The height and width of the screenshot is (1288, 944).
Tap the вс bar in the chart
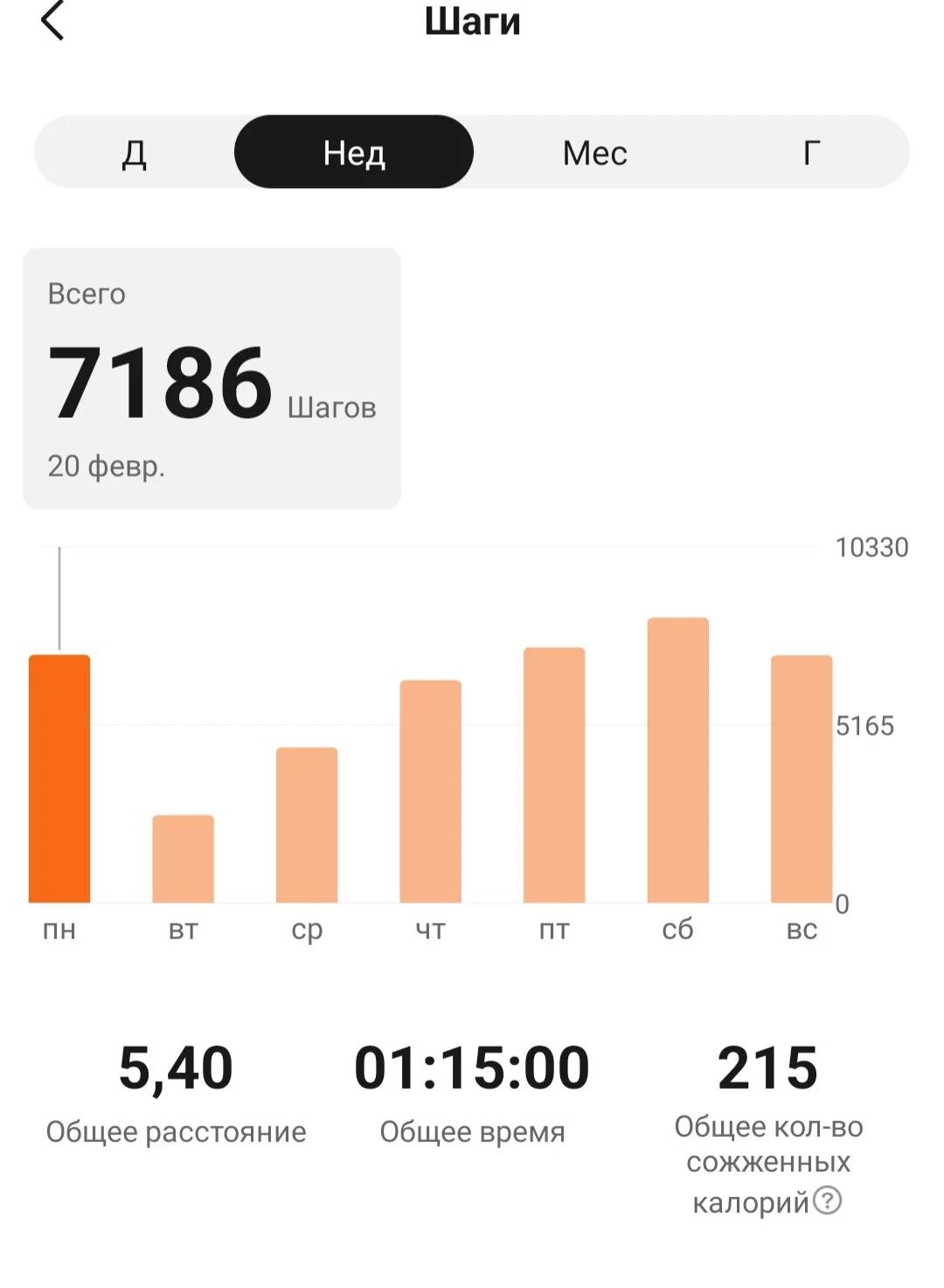(802, 778)
